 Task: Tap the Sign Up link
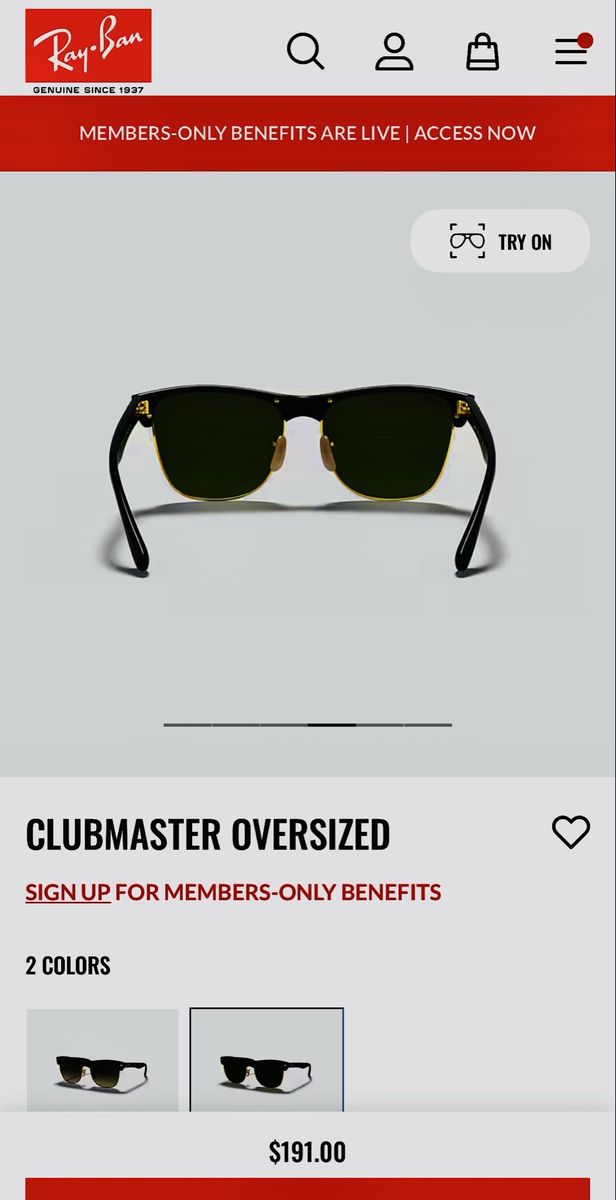(x=68, y=892)
